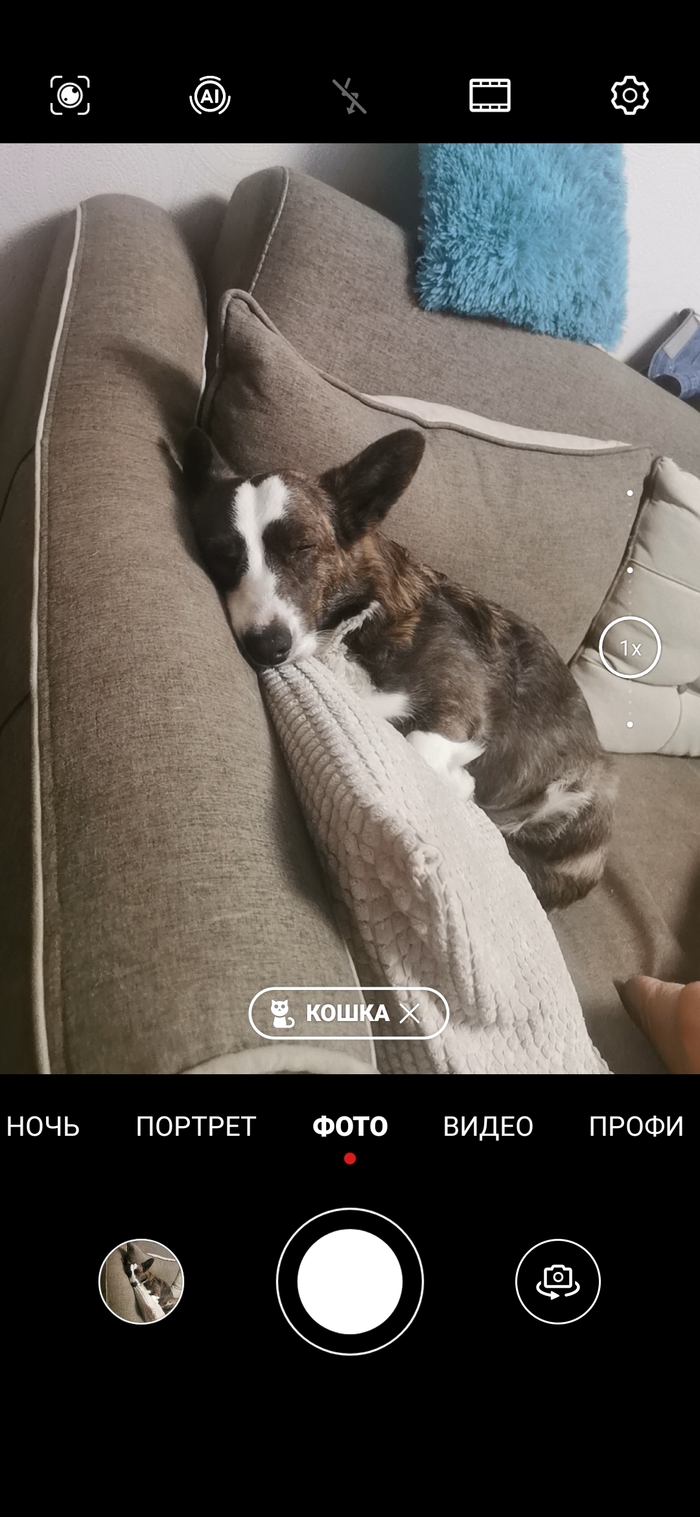Flip to the front camera
The width and height of the screenshot is (700, 1517).
[558, 1281]
